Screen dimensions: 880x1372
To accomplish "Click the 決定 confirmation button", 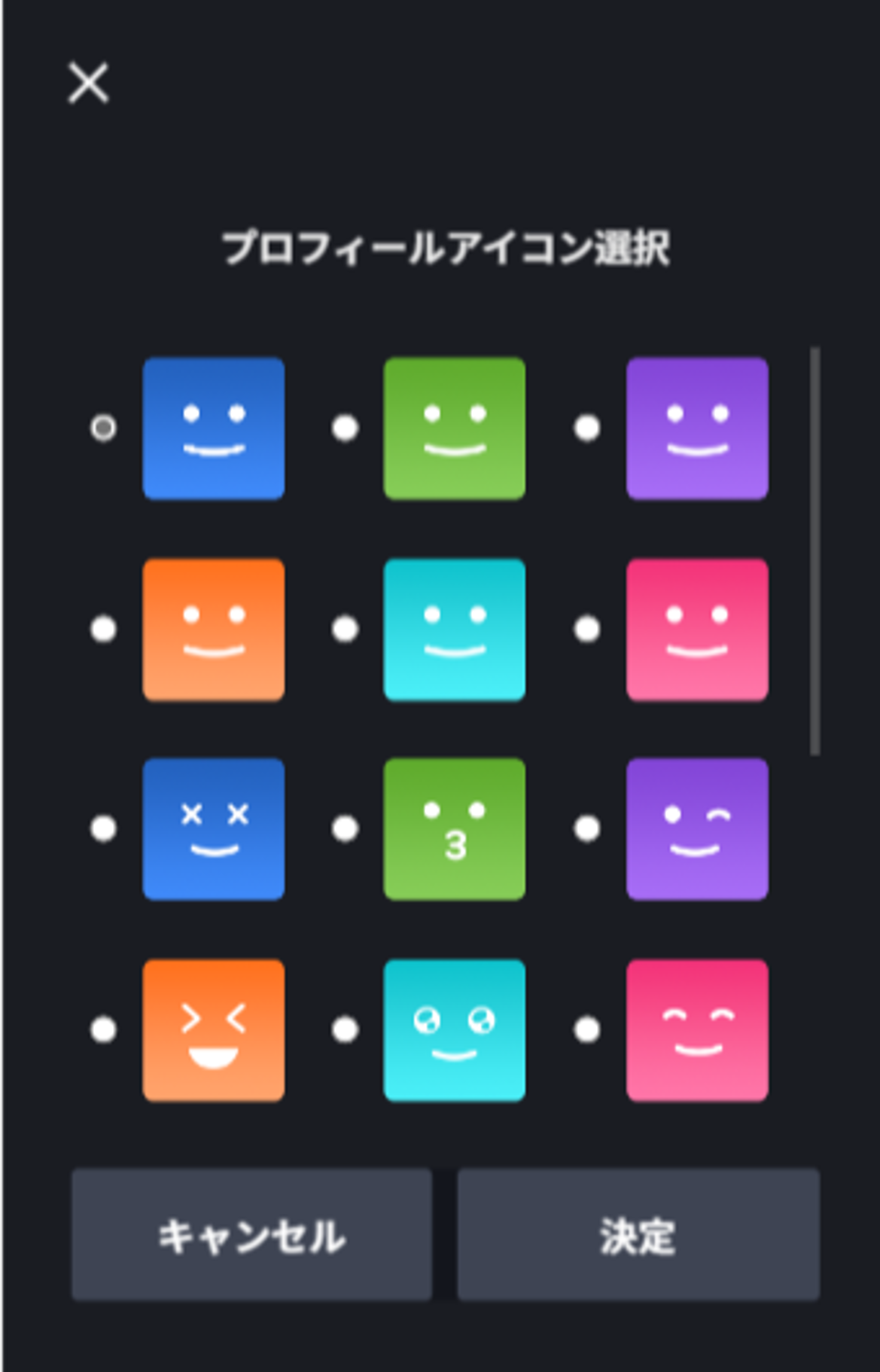I will coord(638,1233).
